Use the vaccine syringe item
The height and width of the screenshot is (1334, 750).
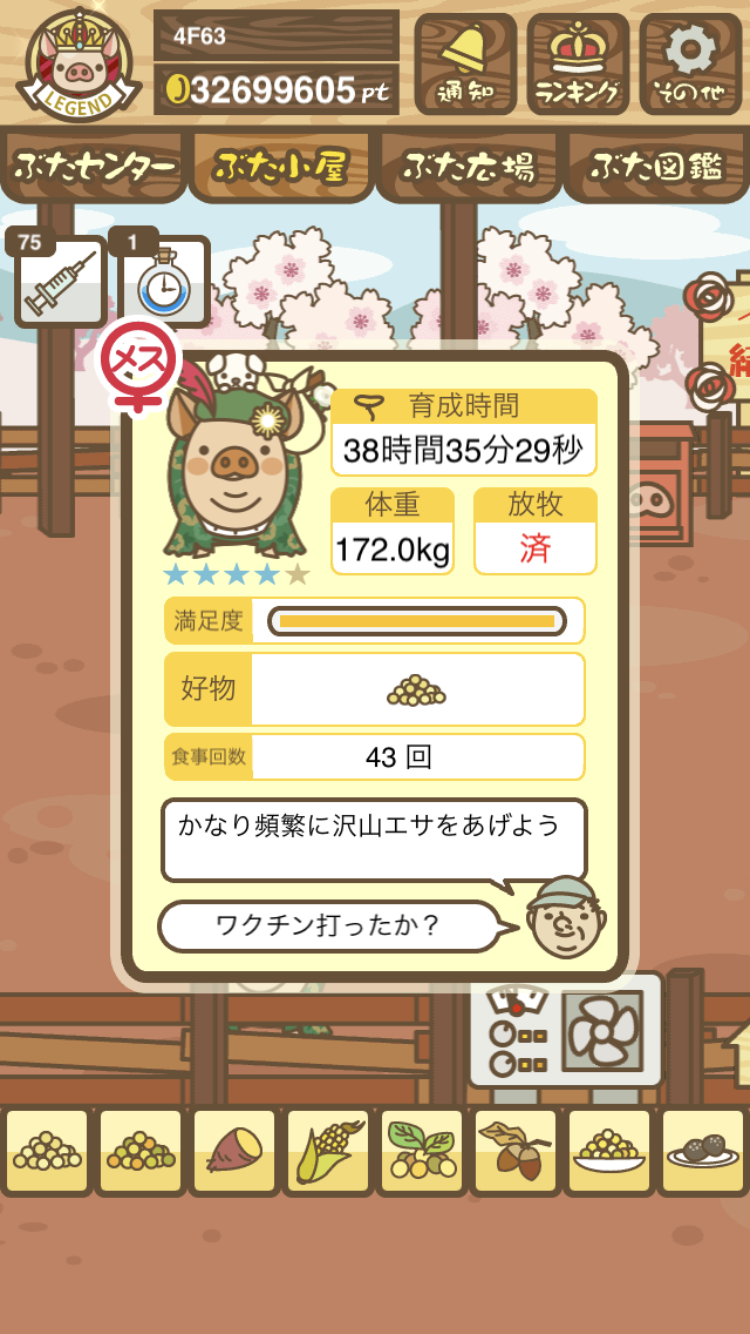point(60,282)
